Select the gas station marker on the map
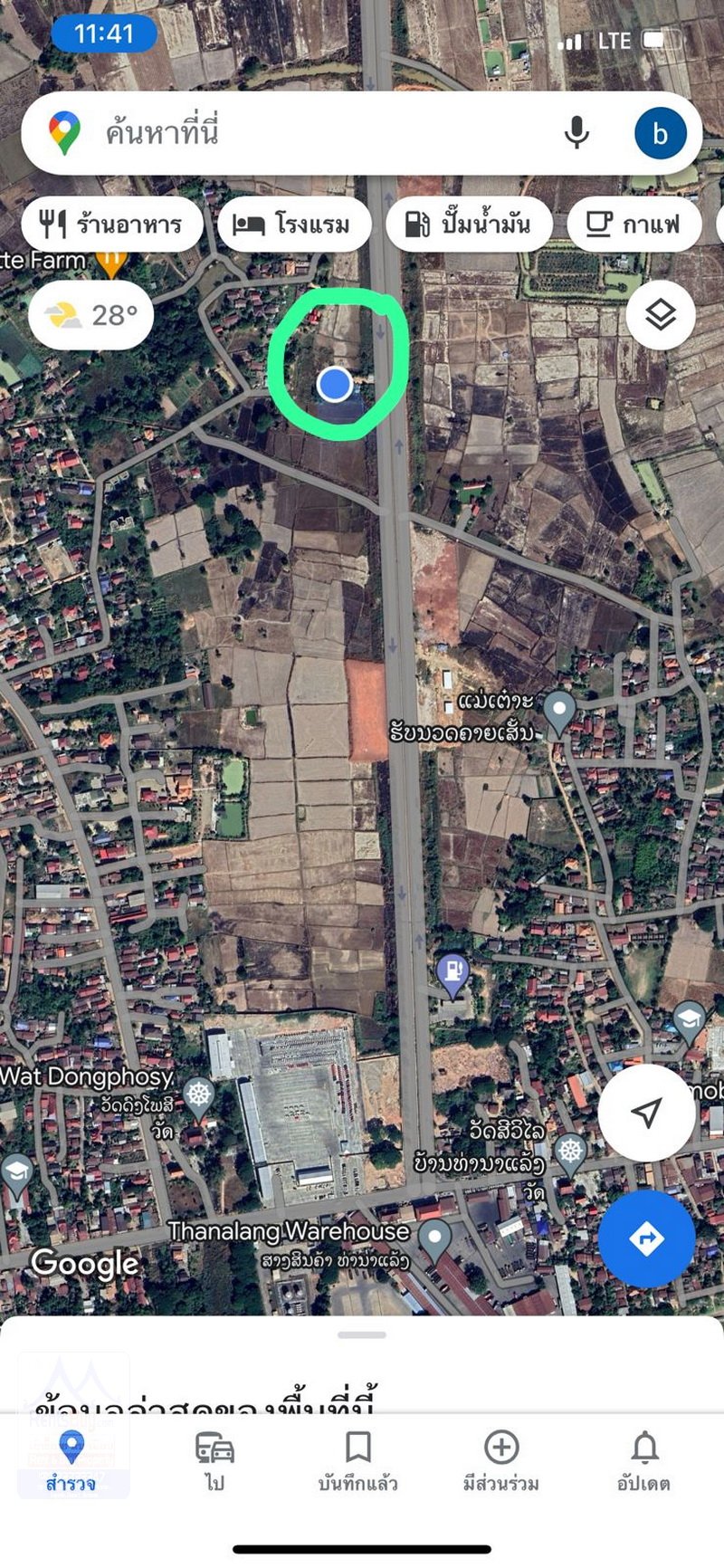Screen dimensions: 724x1568 click(452, 974)
